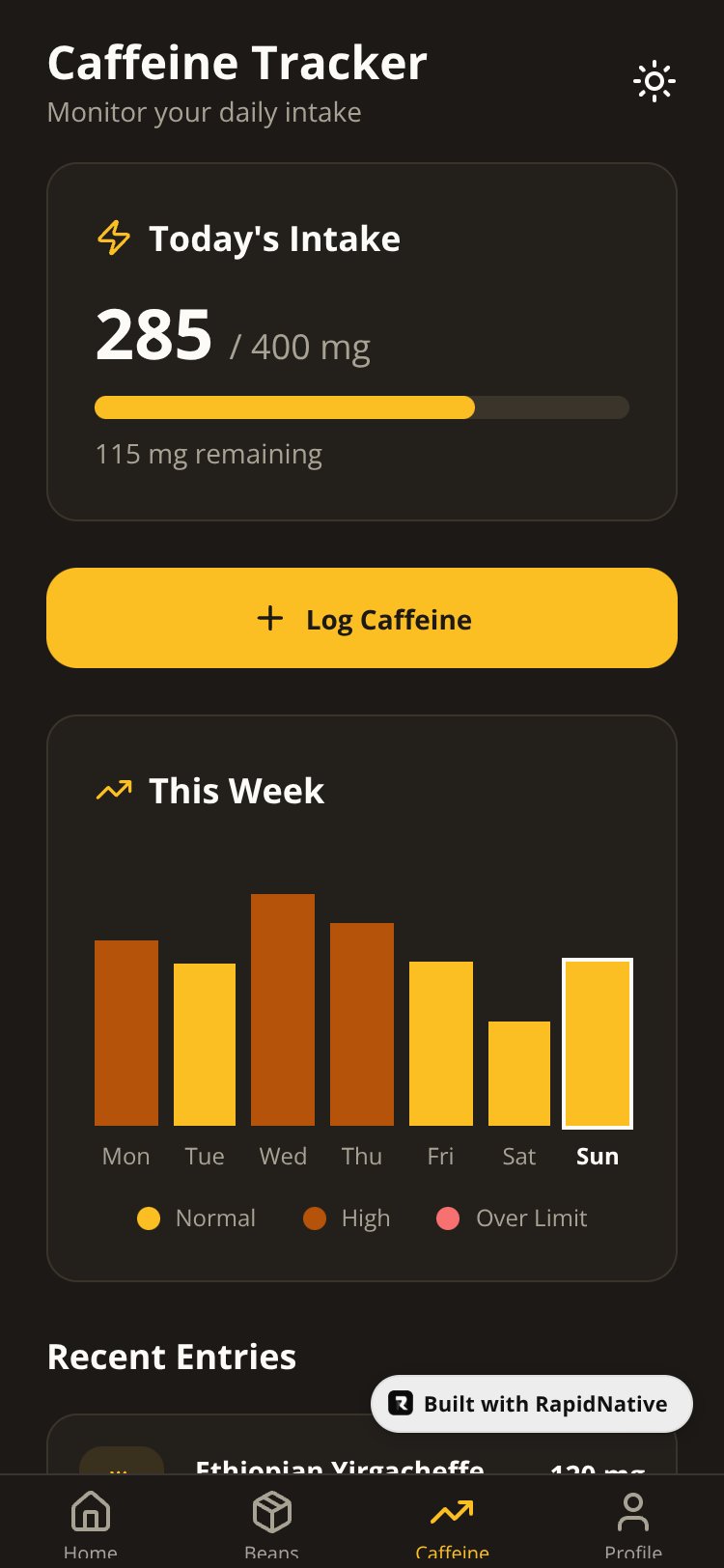Tap the Log Caffeine button

click(362, 618)
